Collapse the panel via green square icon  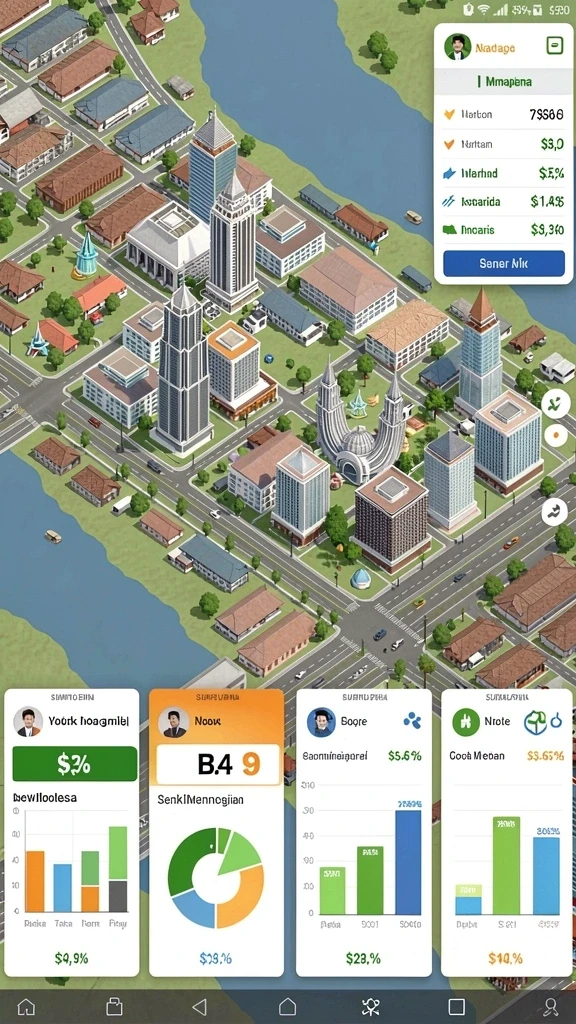click(554, 46)
